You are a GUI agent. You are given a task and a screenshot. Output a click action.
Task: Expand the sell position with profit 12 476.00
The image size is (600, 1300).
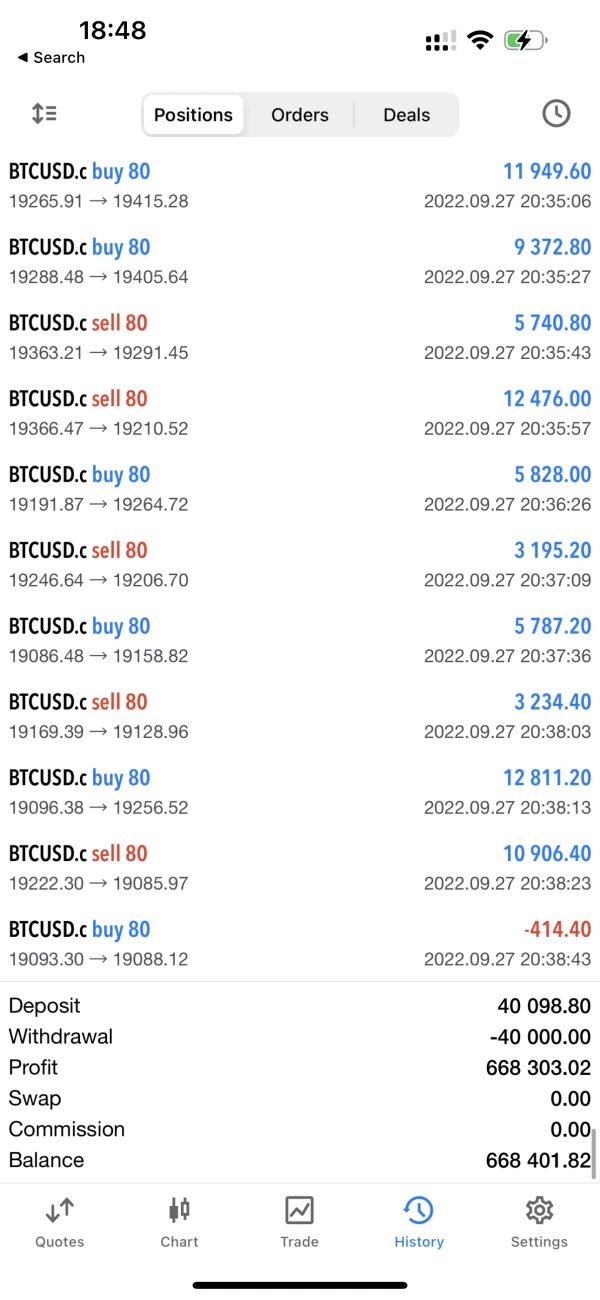(300, 414)
